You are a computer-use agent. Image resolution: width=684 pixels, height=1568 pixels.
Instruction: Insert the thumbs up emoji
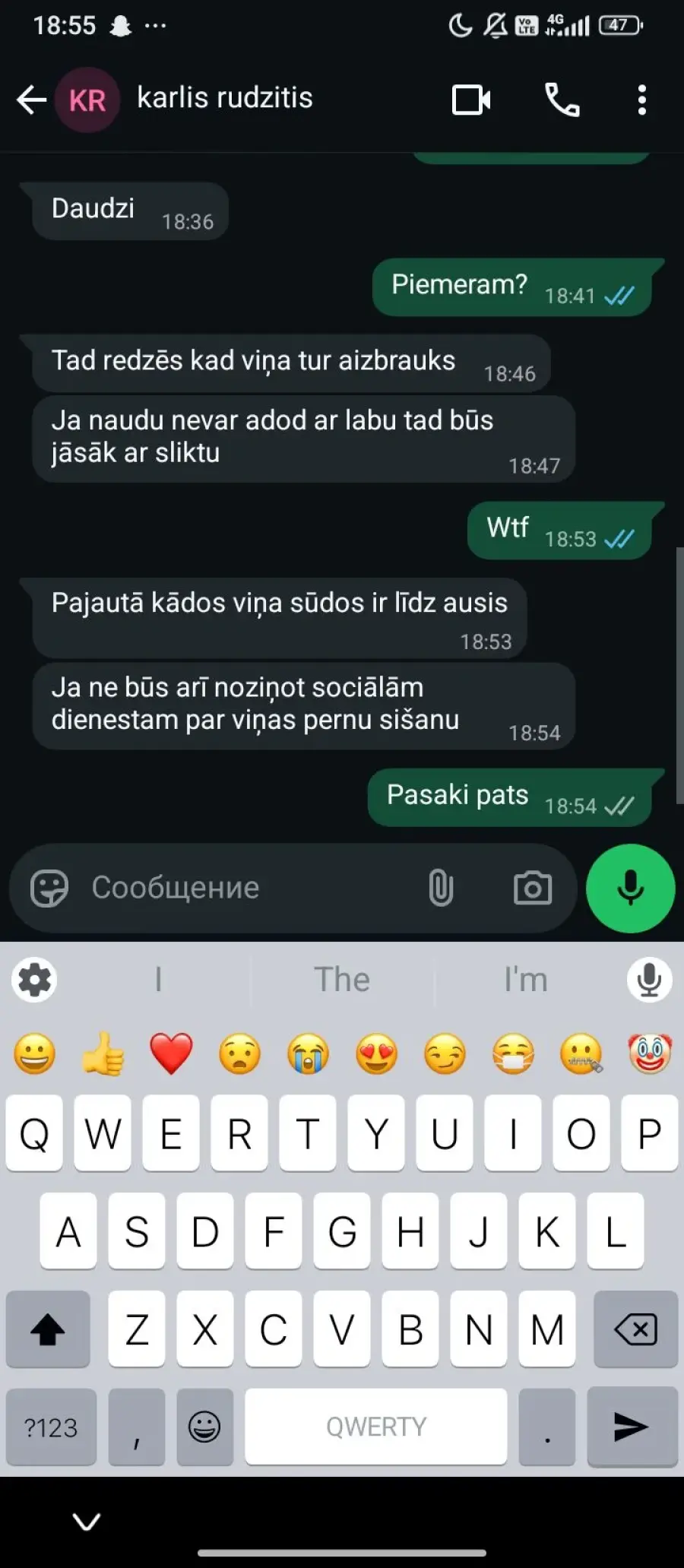coord(103,1053)
